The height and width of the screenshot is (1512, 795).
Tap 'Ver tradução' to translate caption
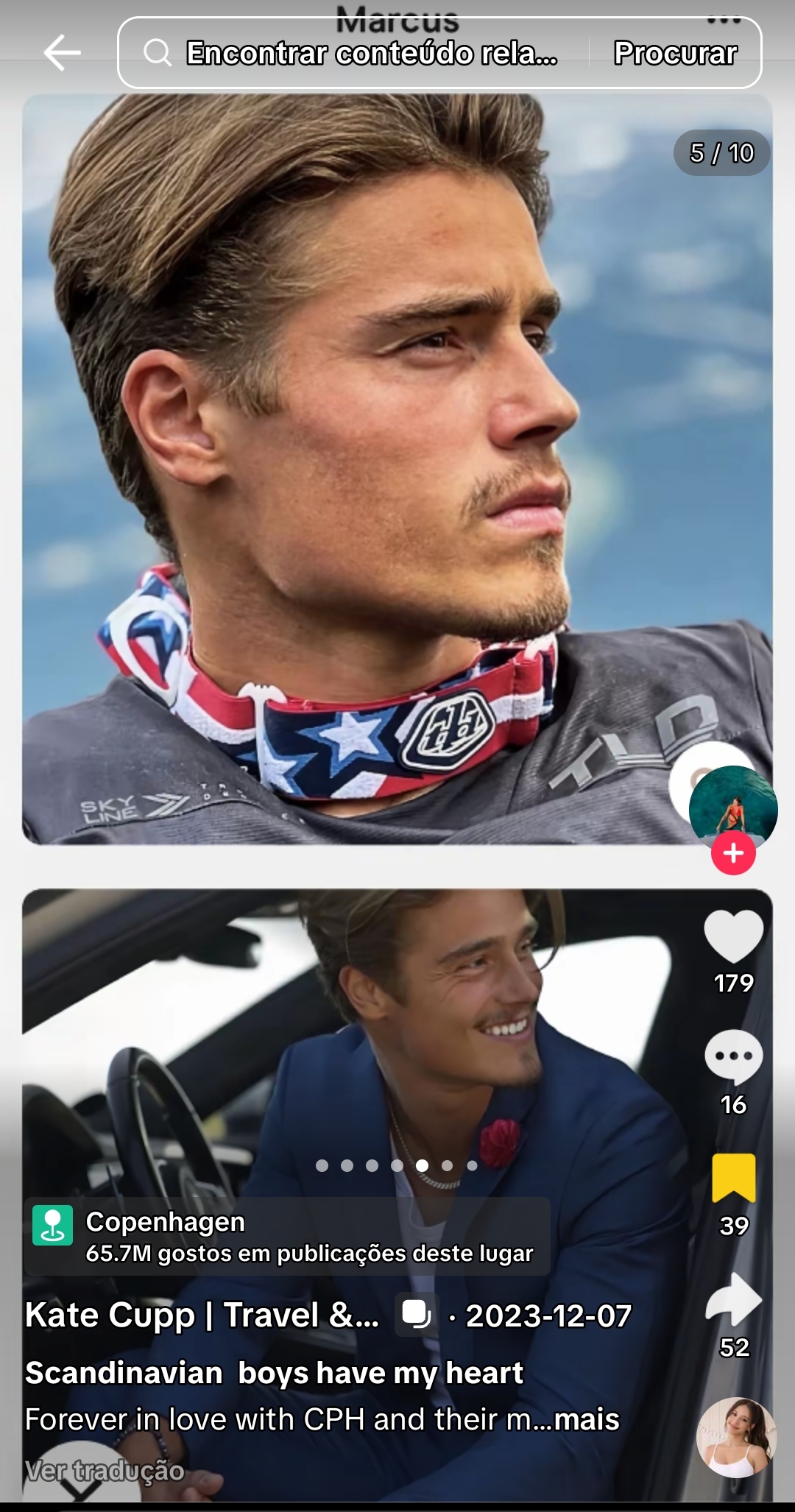coord(105,1470)
